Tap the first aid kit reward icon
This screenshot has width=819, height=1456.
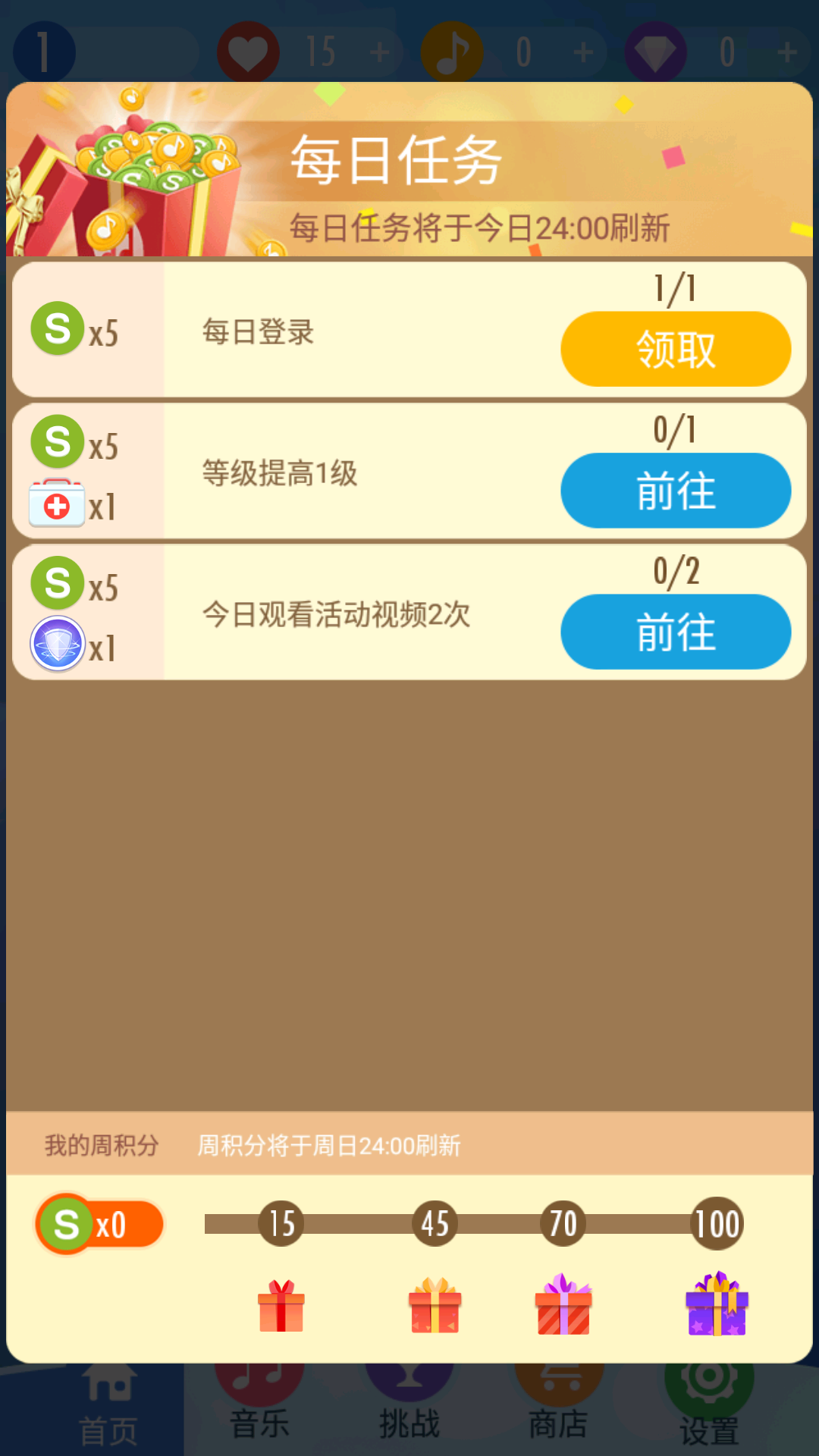(55, 499)
